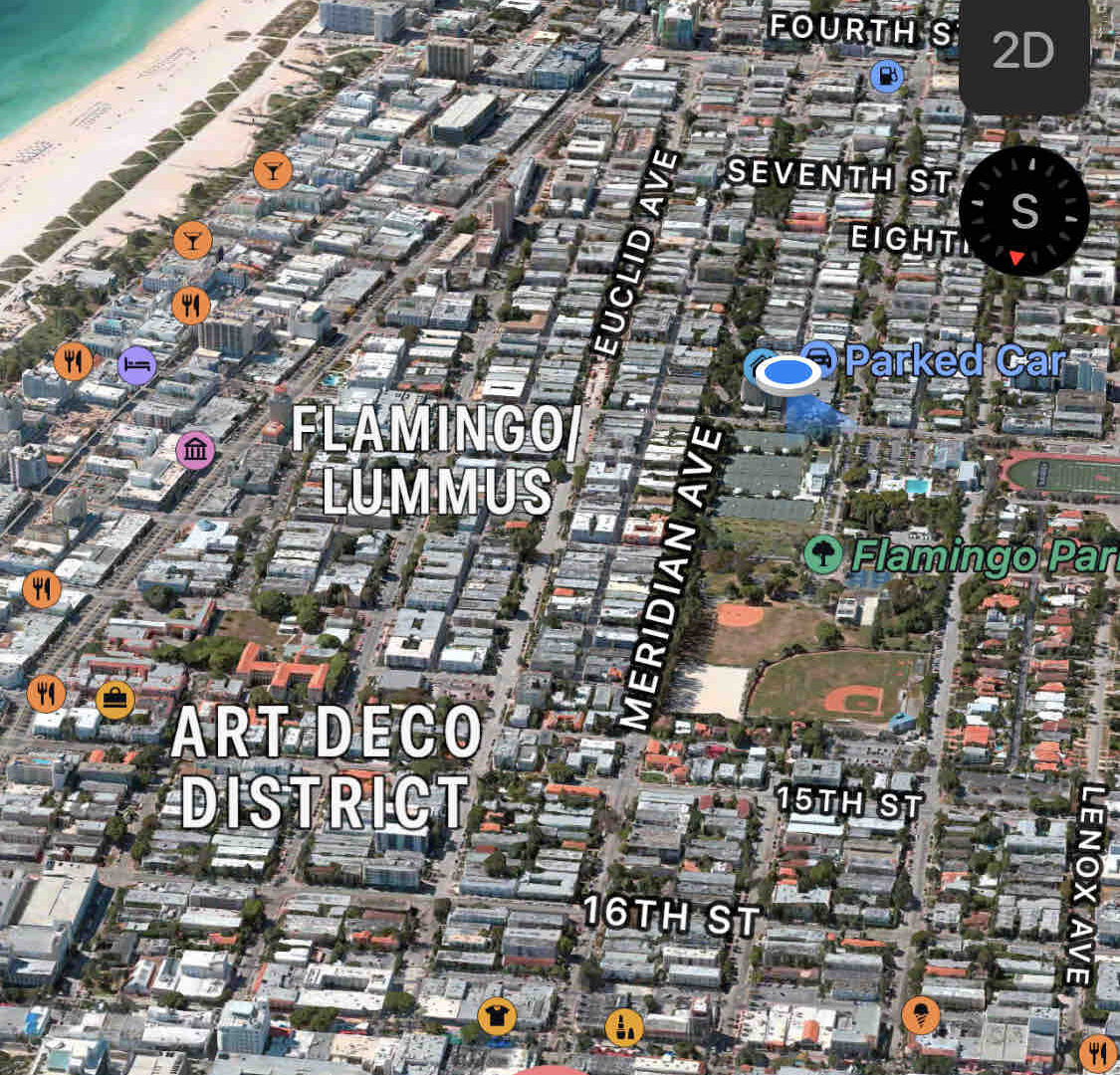Select the purple hotel bed marker
The width and height of the screenshot is (1120, 1075).
point(136,365)
